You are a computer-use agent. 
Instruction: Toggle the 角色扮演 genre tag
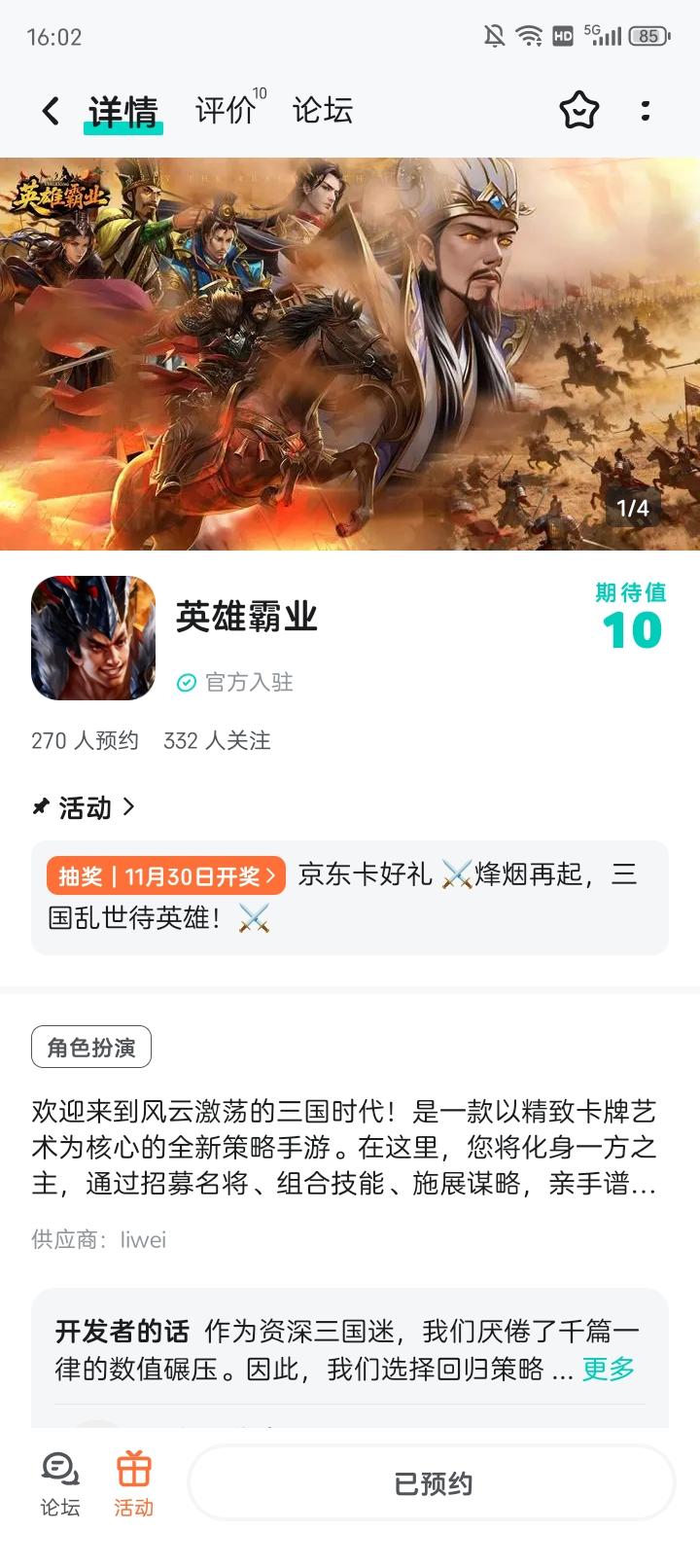click(x=90, y=1047)
